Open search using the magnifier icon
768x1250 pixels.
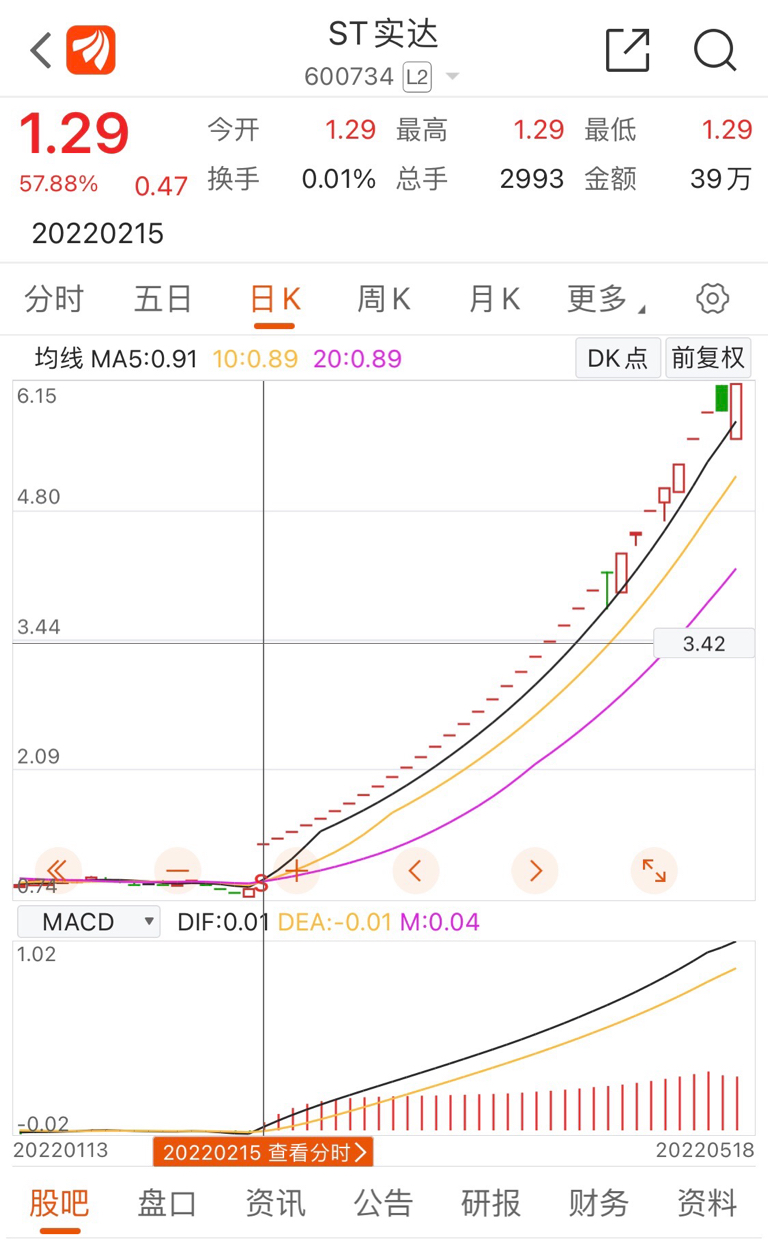tap(714, 50)
